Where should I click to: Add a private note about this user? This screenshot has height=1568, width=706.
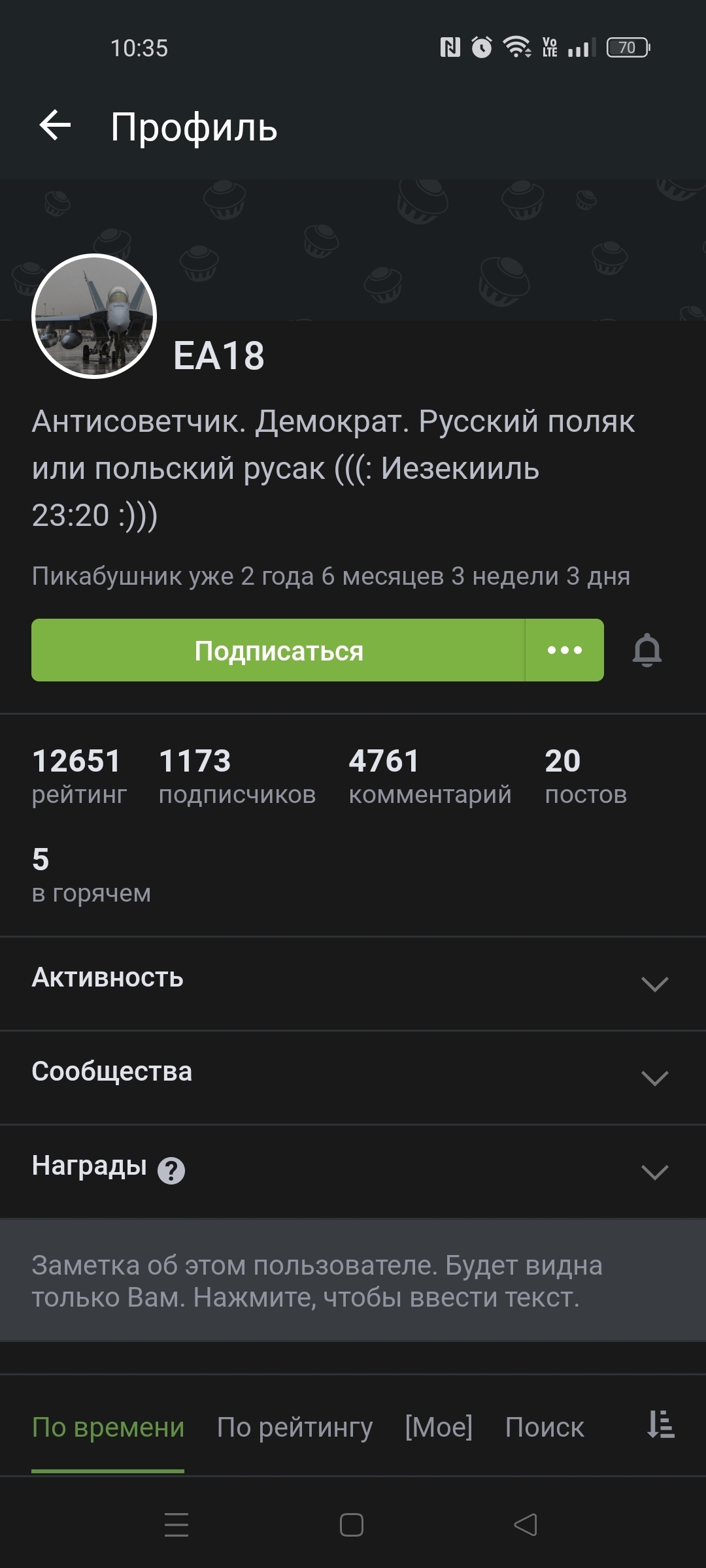coord(353,1281)
